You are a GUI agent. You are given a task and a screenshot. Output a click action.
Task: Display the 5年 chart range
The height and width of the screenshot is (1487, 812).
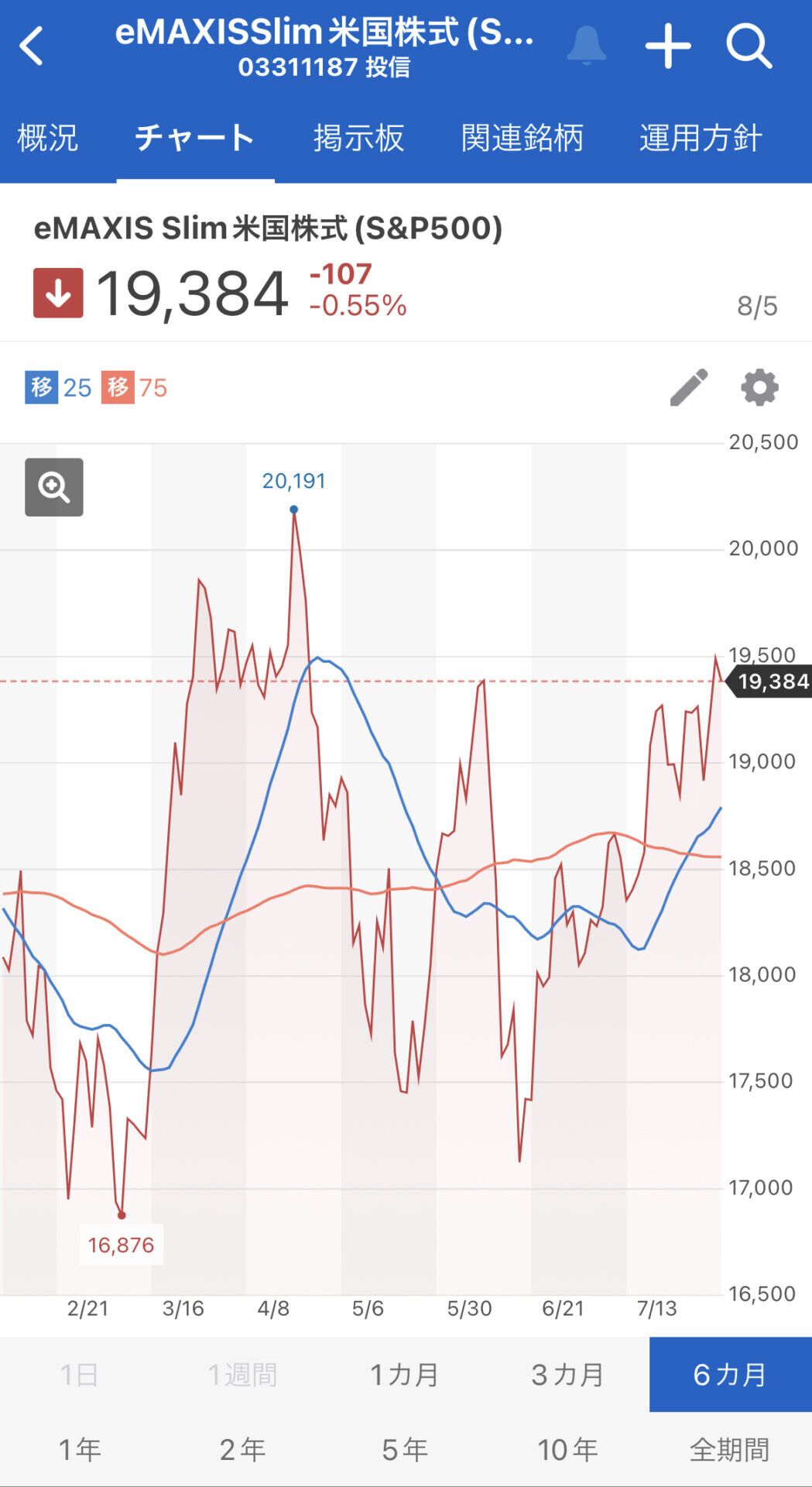(405, 1449)
